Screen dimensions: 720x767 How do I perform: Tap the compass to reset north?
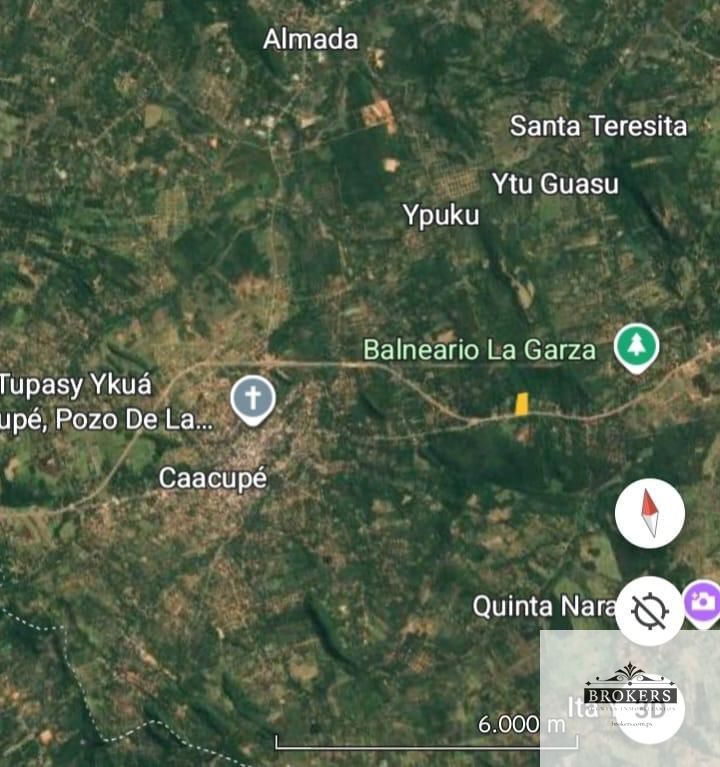pos(650,513)
